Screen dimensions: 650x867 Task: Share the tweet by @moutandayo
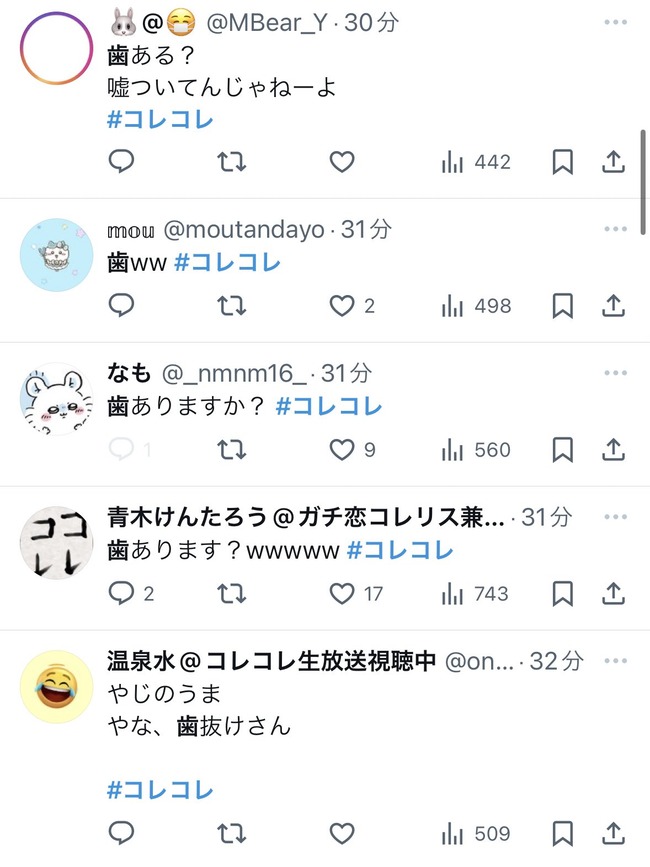(x=614, y=306)
